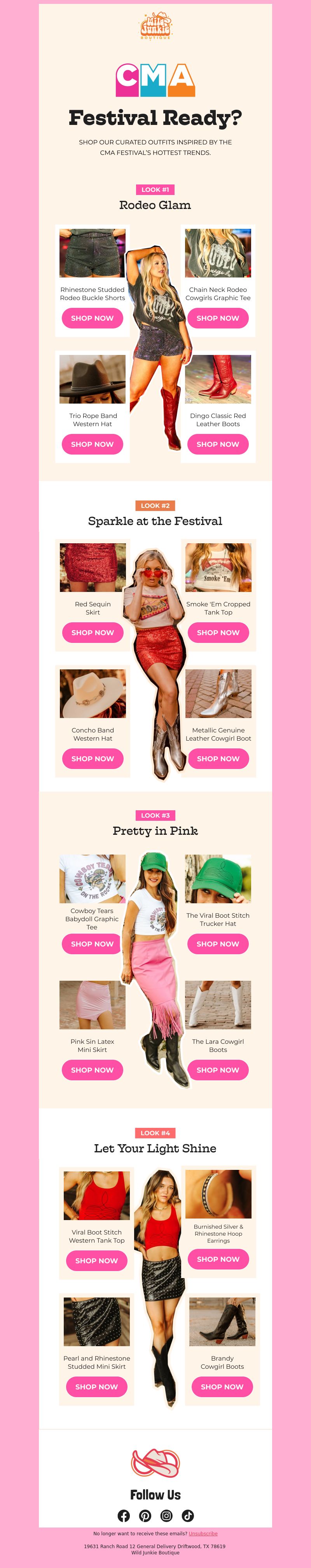Shop the Concho Band Western Hat
Image resolution: width=311 pixels, height=1568 pixels.
(x=93, y=759)
